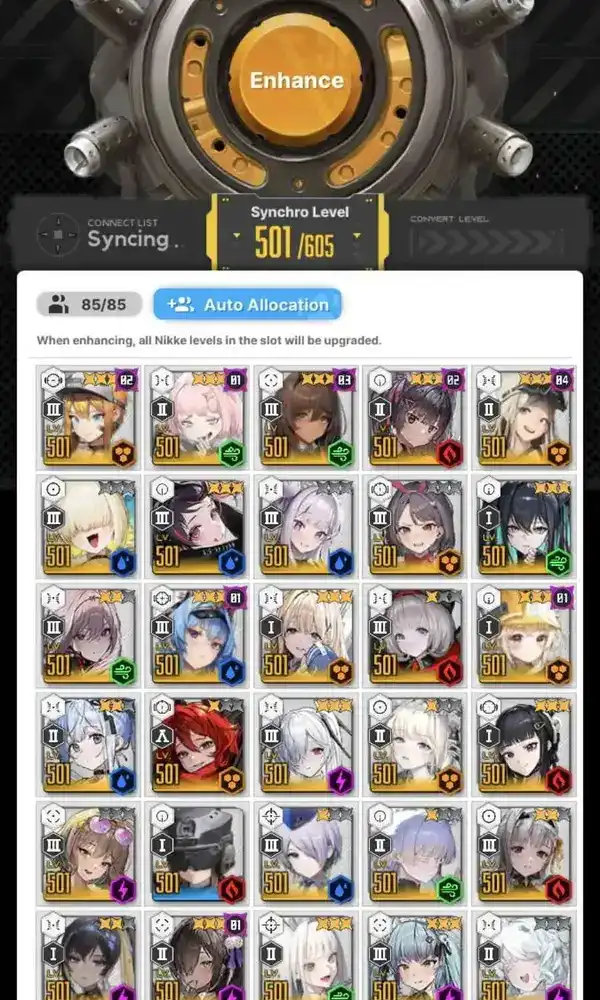600x1000 pixels.
Task: Tap the orange Enhance button
Action: coord(296,81)
